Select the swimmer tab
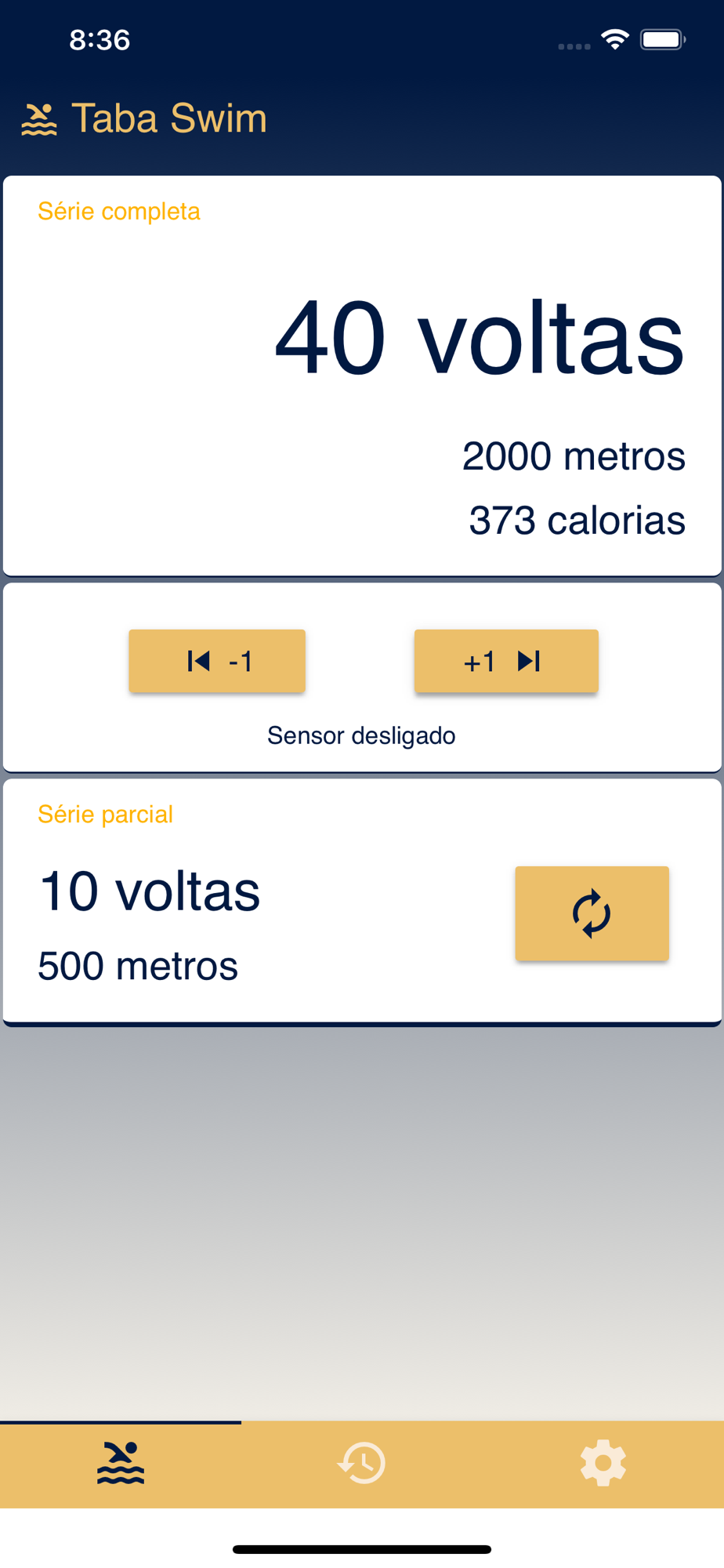The width and height of the screenshot is (724, 1568). pyautogui.click(x=121, y=1463)
